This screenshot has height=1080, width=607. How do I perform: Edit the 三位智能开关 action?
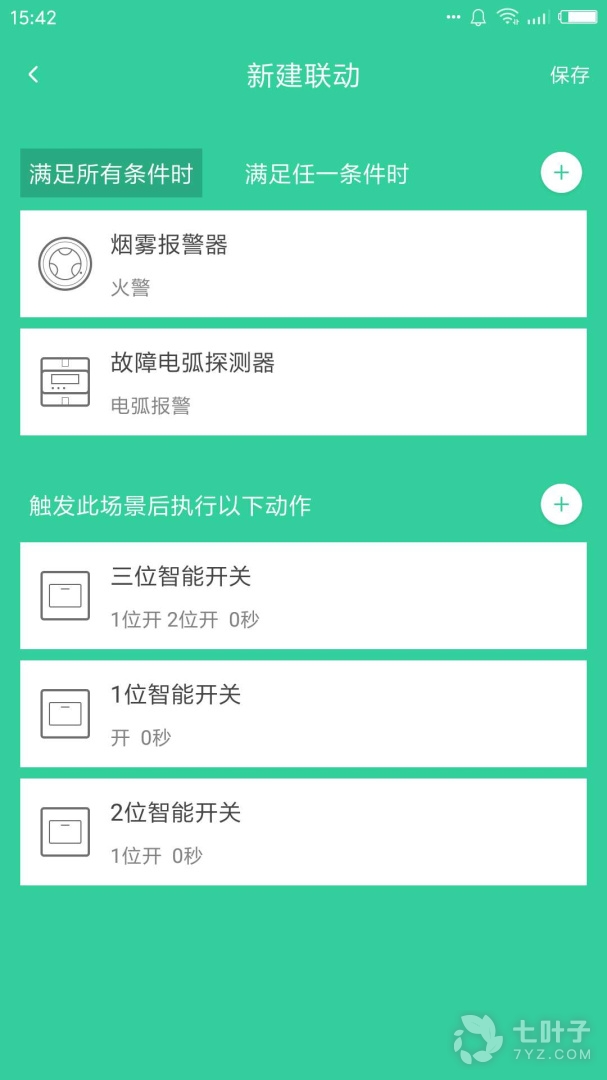303,596
